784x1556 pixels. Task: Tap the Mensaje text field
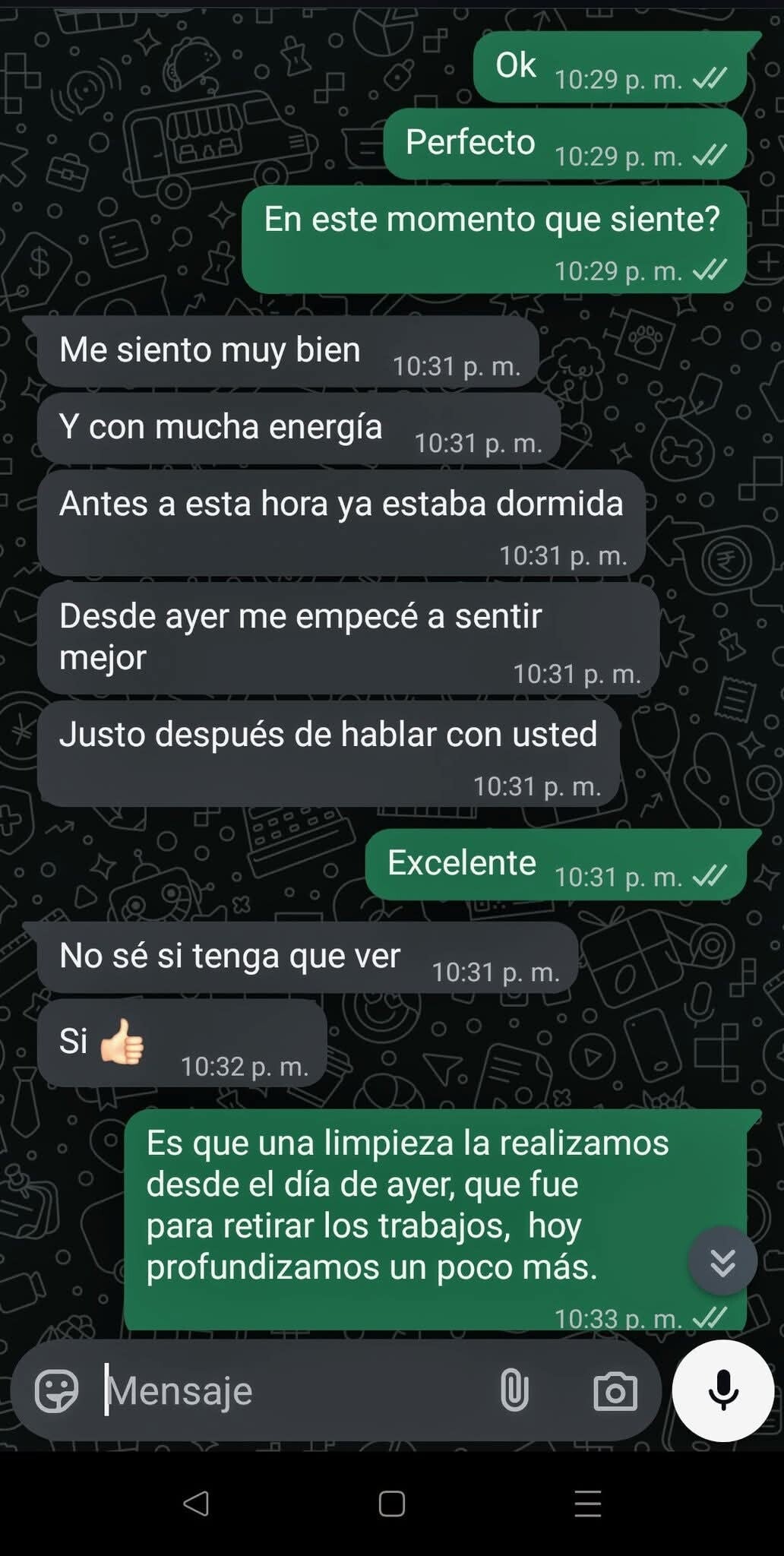[x=289, y=1391]
